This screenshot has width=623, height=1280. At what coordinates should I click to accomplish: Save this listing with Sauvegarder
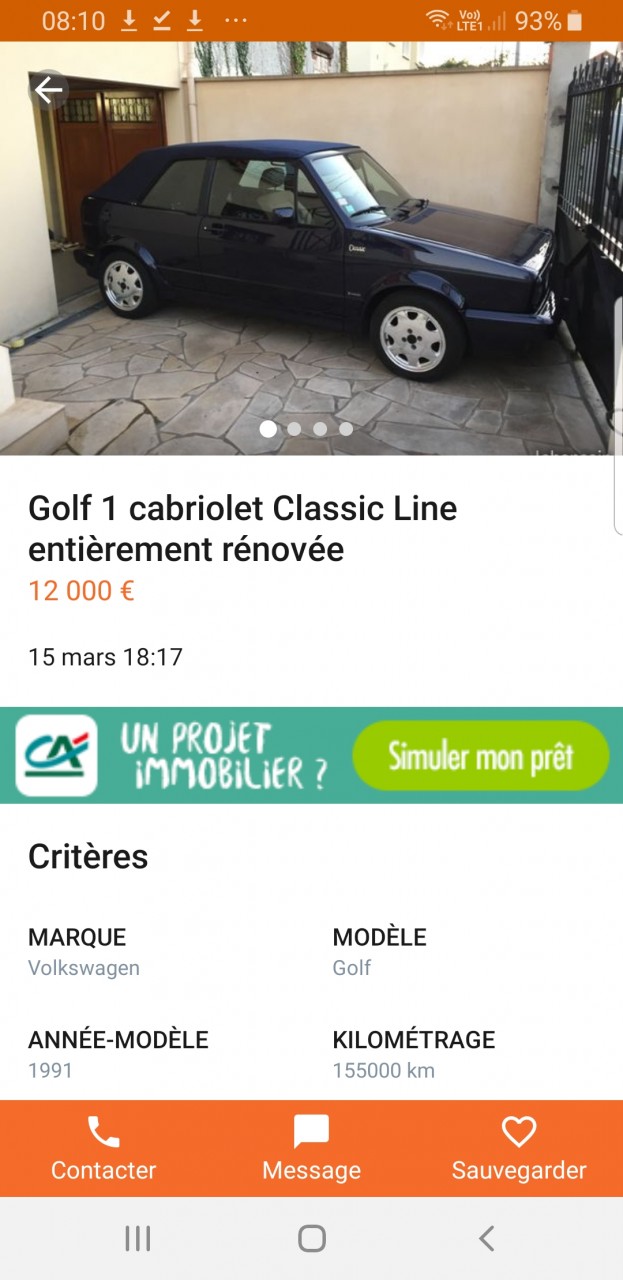519,1148
